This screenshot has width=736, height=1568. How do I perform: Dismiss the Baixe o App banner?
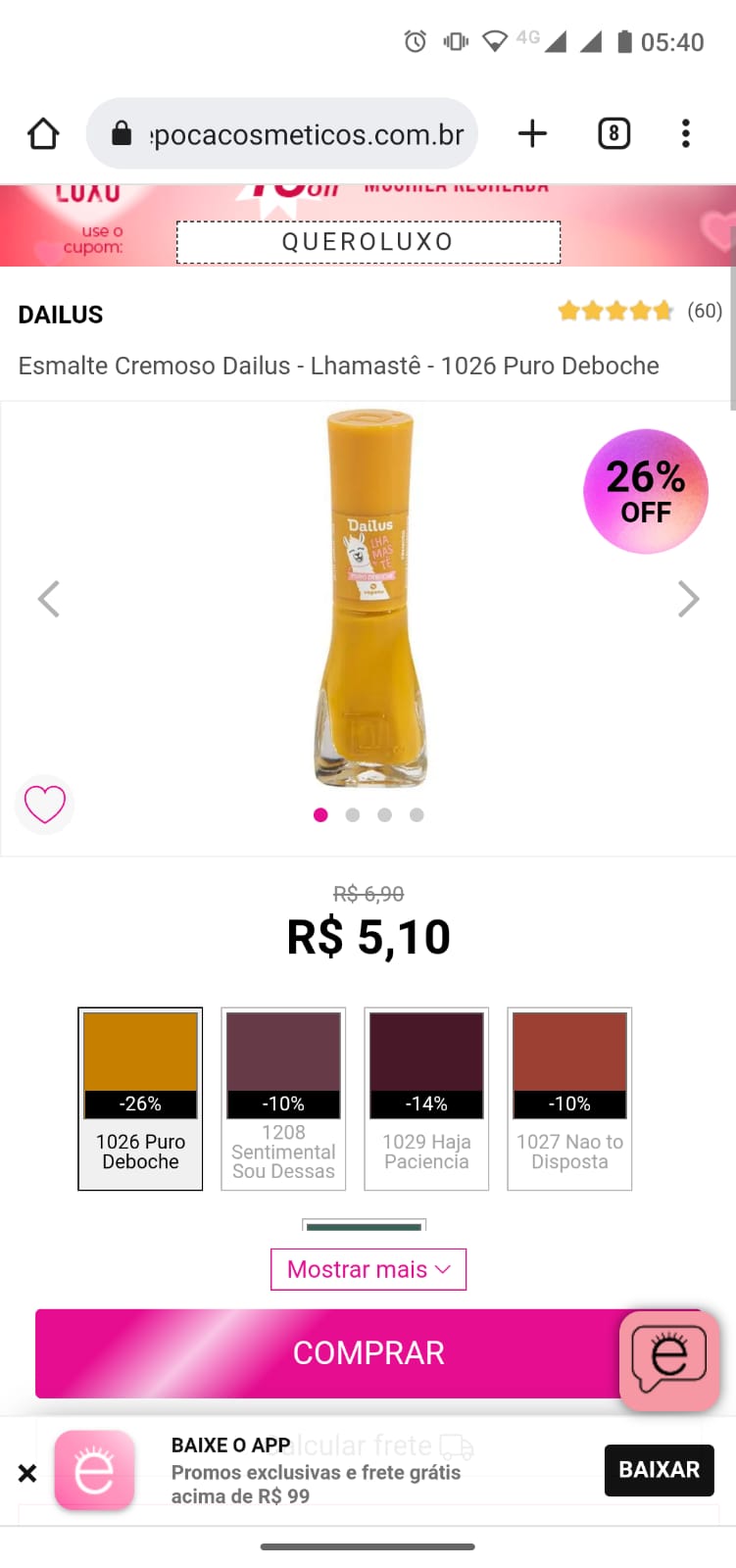click(27, 1472)
